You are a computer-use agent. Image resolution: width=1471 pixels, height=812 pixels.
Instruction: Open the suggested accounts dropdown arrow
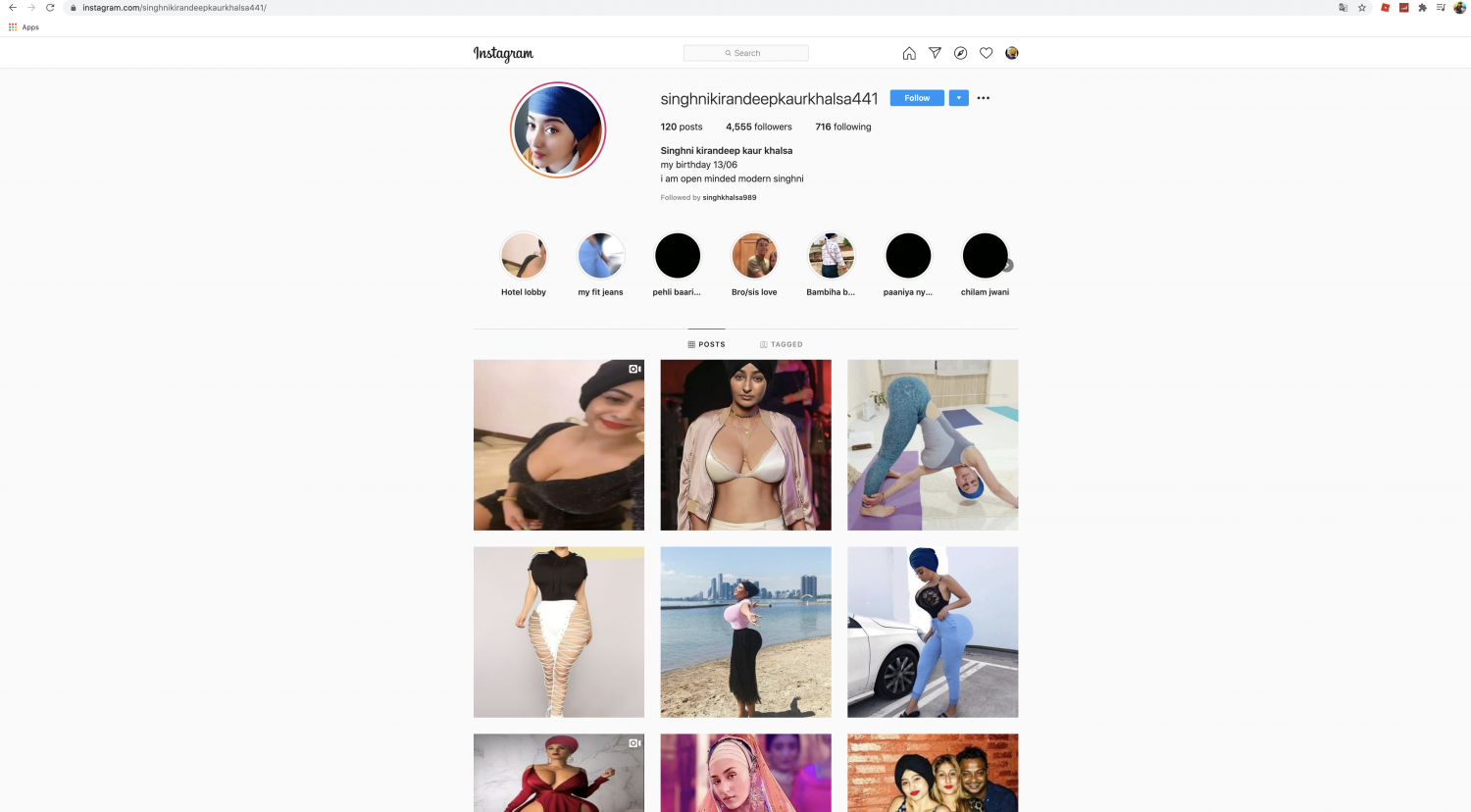point(959,98)
